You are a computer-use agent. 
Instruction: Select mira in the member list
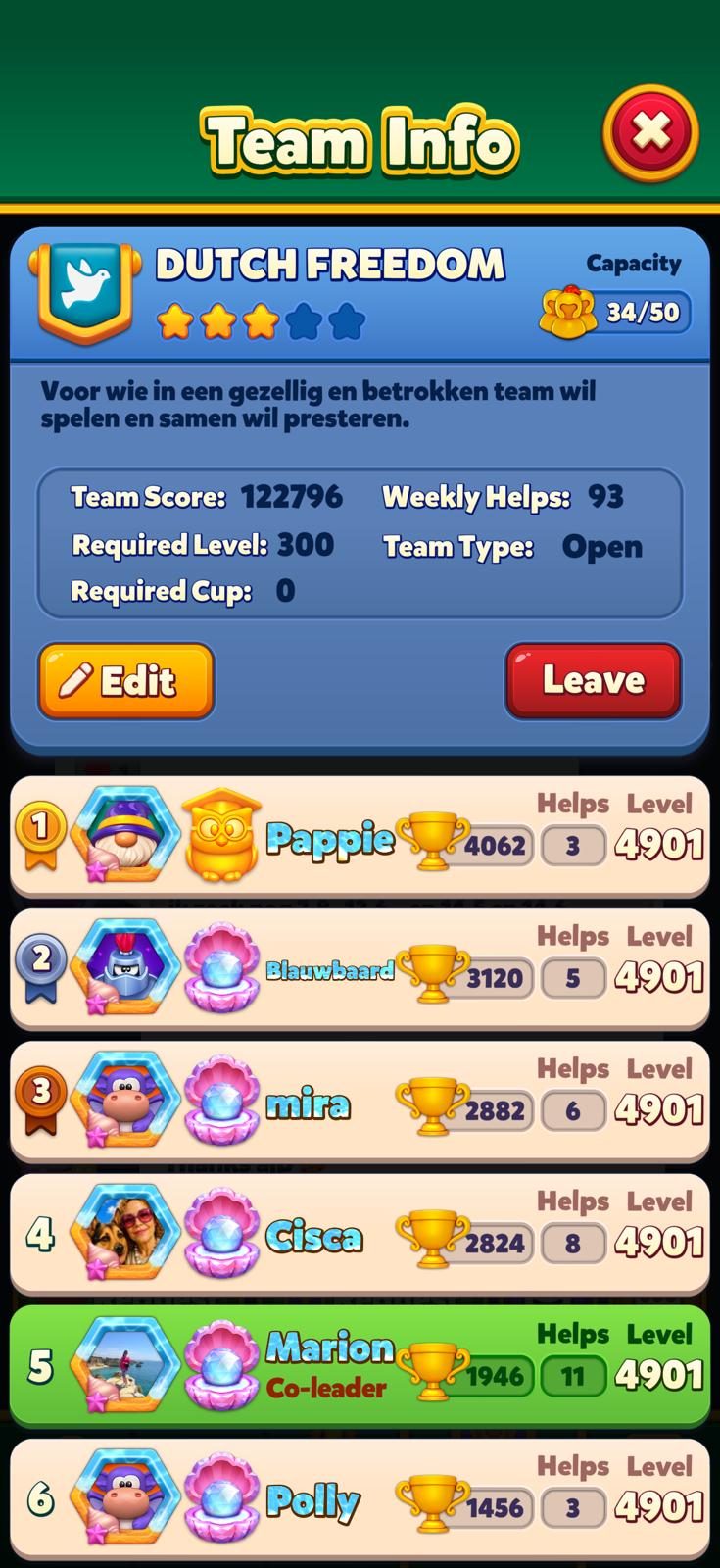[360, 1102]
